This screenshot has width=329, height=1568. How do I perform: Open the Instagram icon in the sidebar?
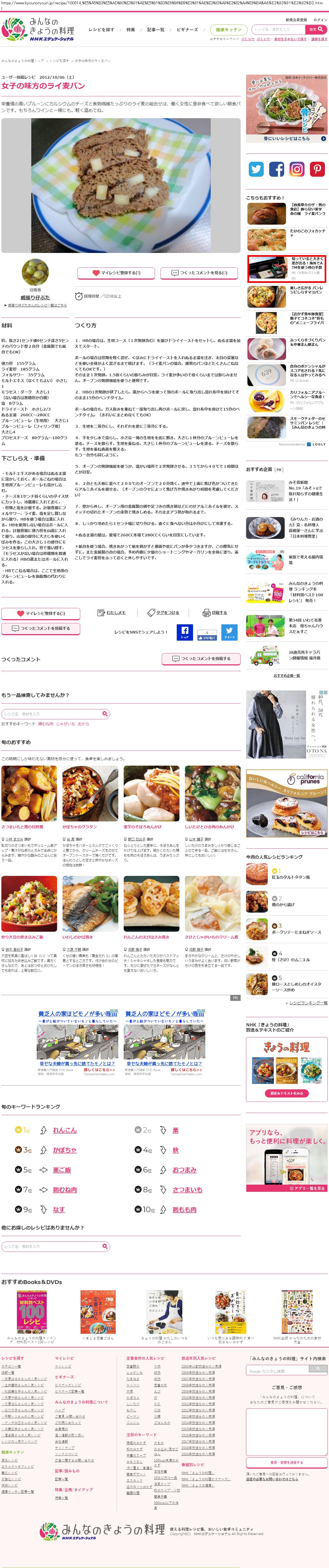(x=297, y=169)
